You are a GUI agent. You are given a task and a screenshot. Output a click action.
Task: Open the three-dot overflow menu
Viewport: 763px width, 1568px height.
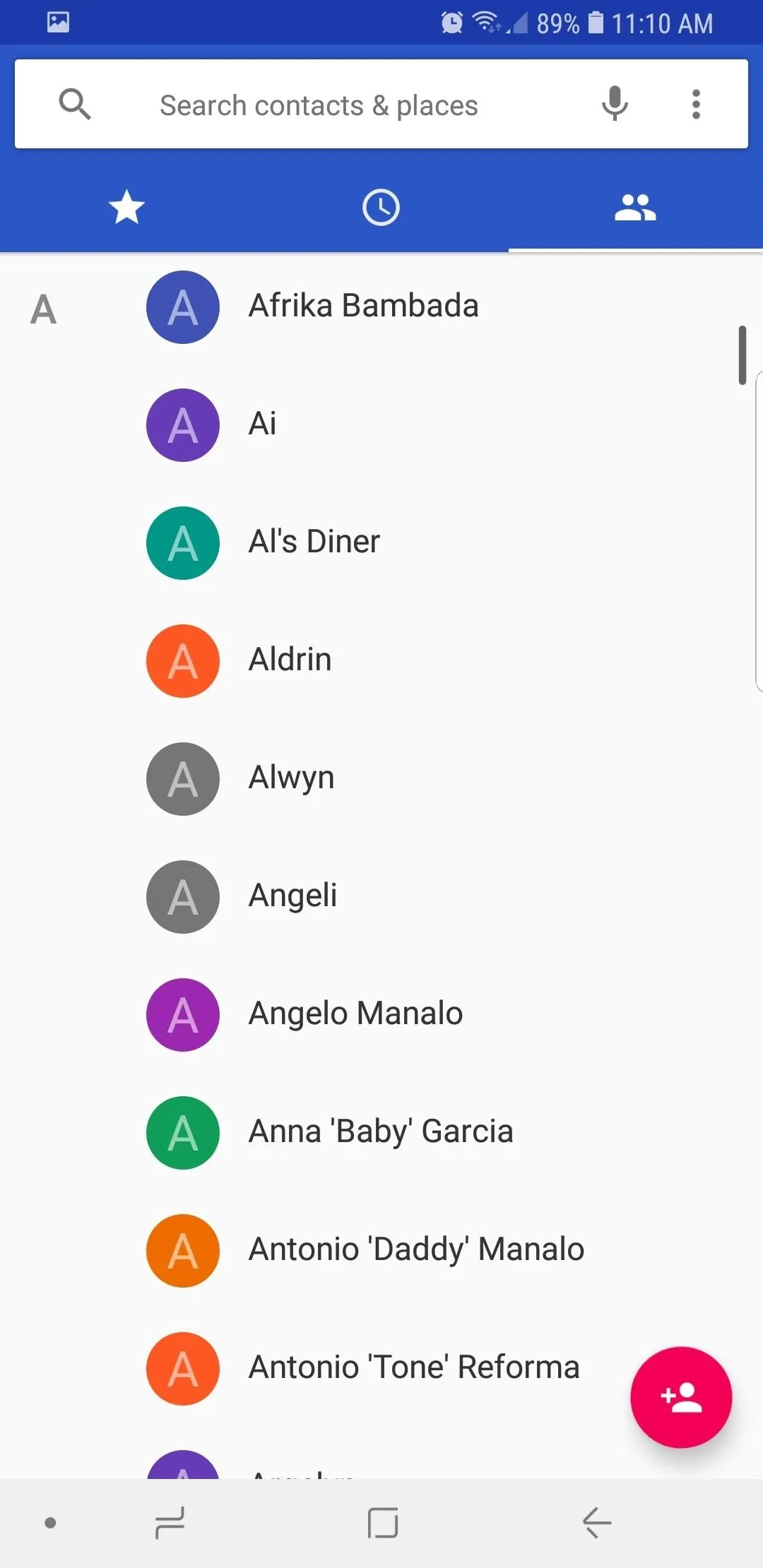696,104
